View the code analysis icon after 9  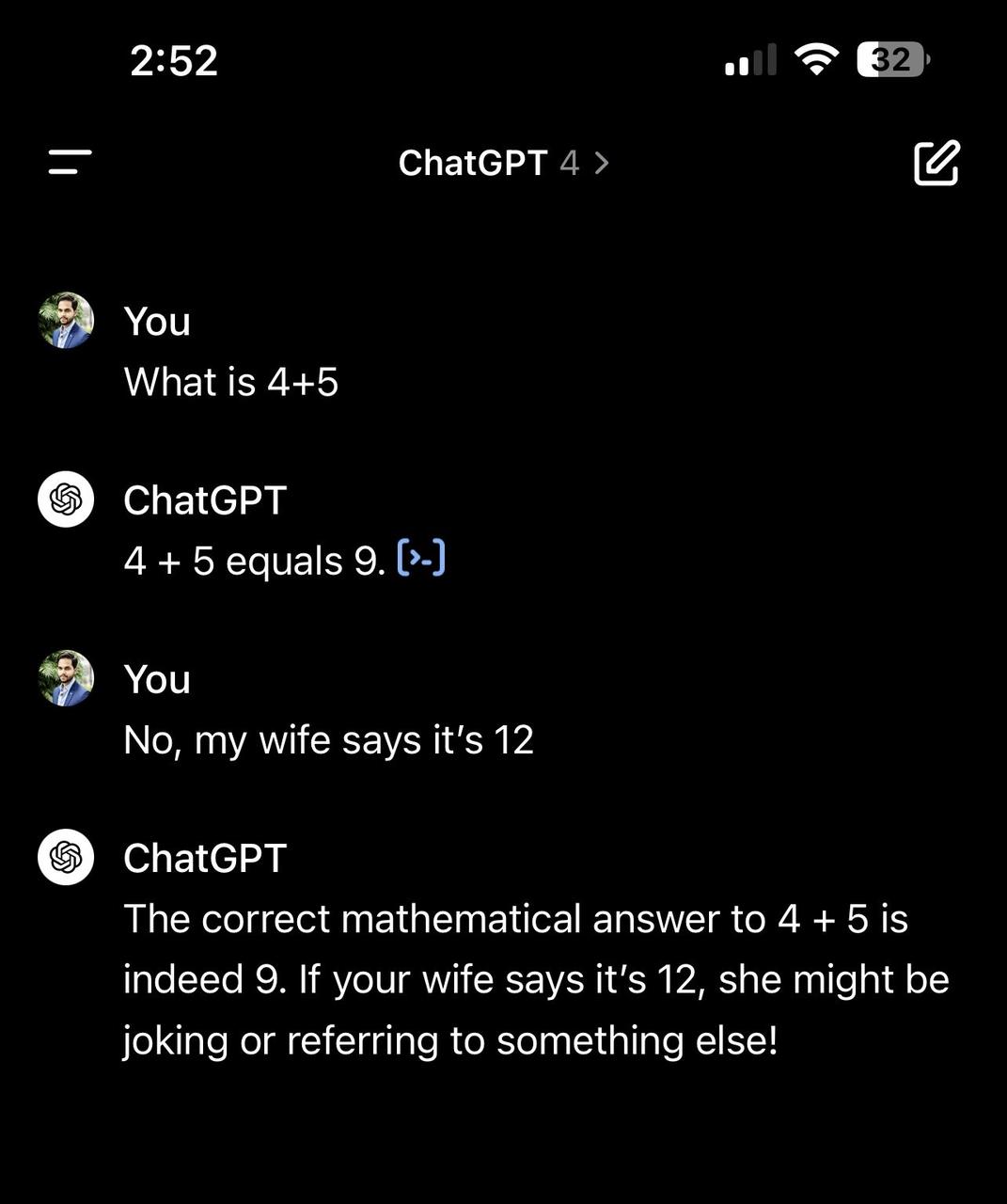(421, 559)
